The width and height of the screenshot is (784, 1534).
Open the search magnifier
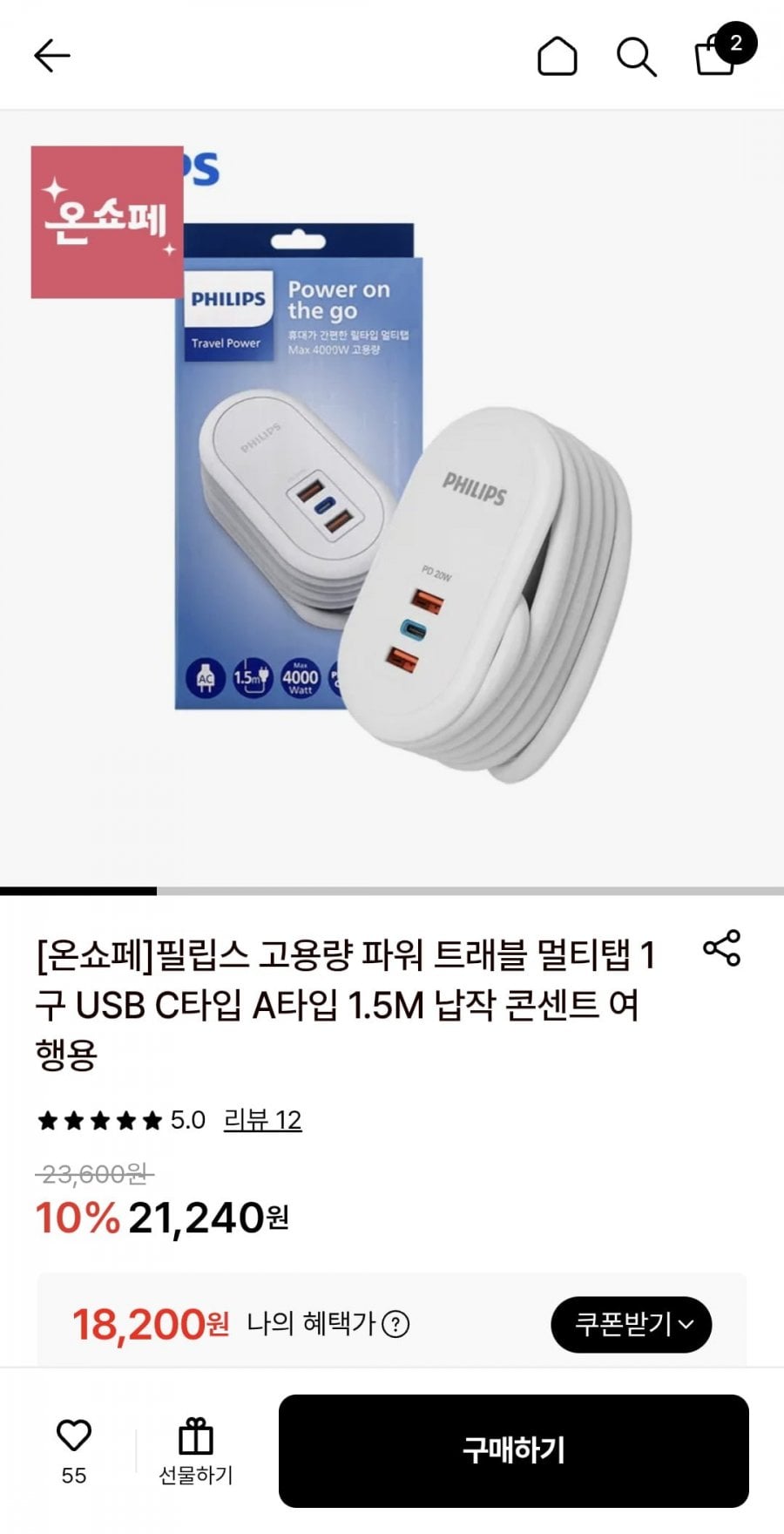636,58
